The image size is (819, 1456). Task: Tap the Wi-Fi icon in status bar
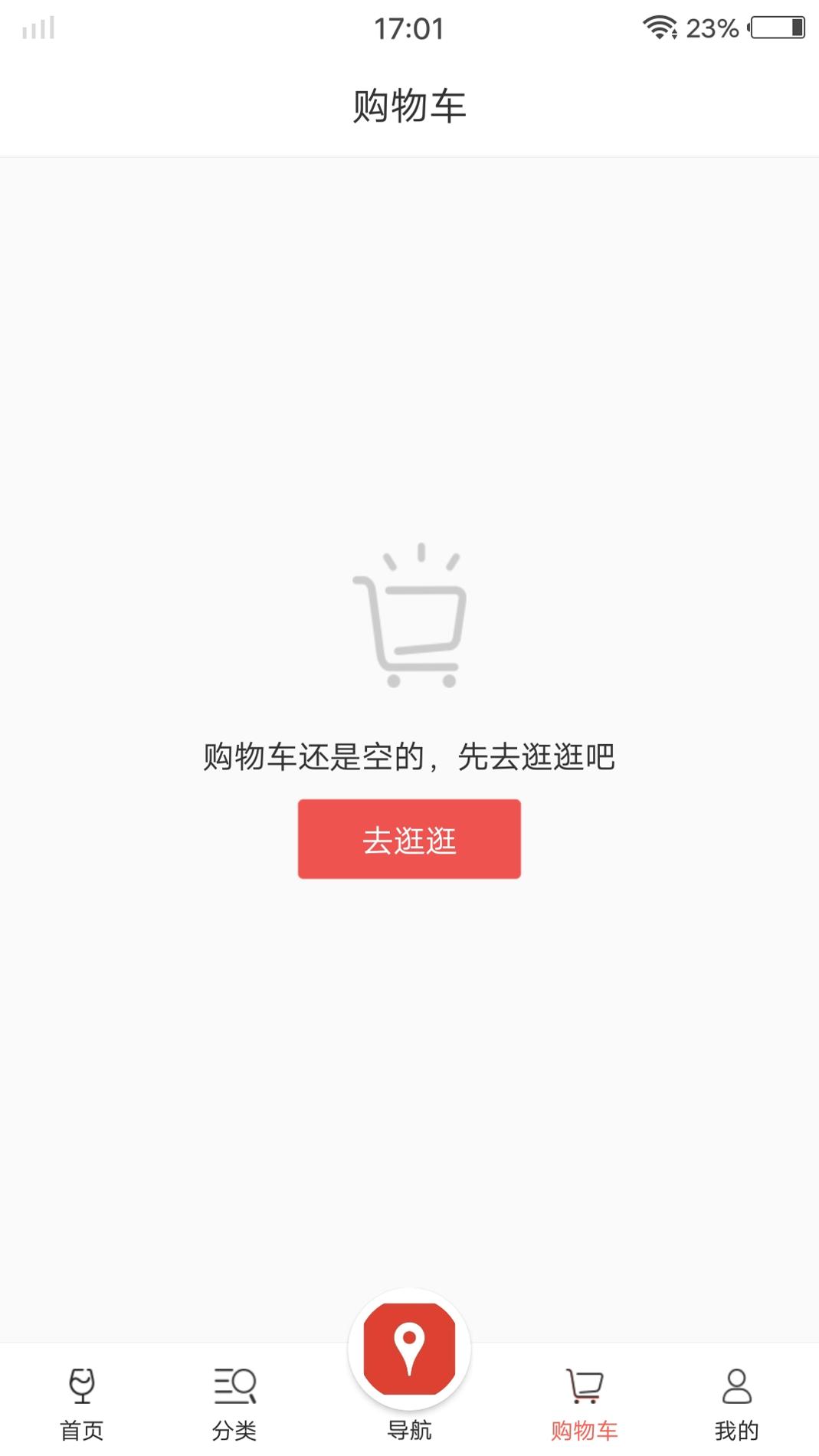tap(660, 28)
